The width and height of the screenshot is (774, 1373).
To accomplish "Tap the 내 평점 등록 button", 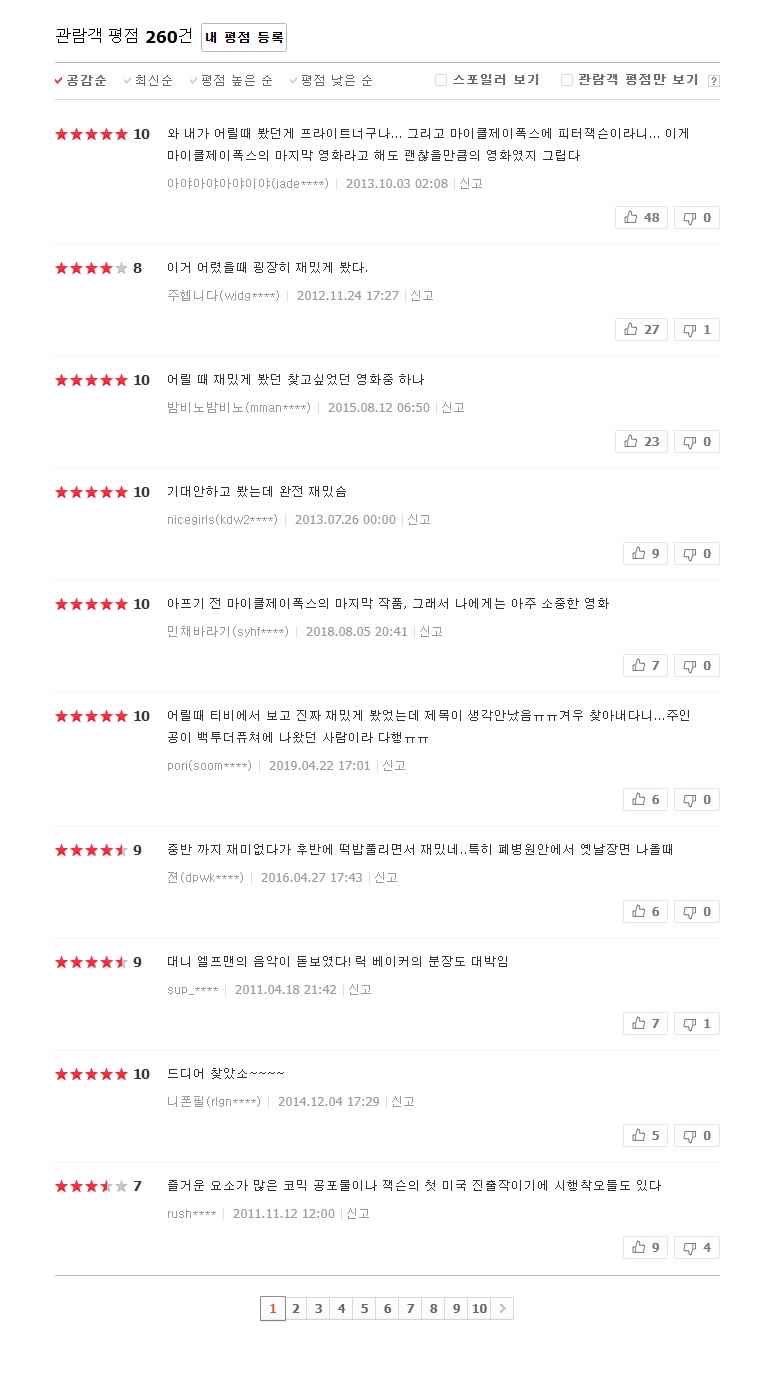I will (244, 37).
